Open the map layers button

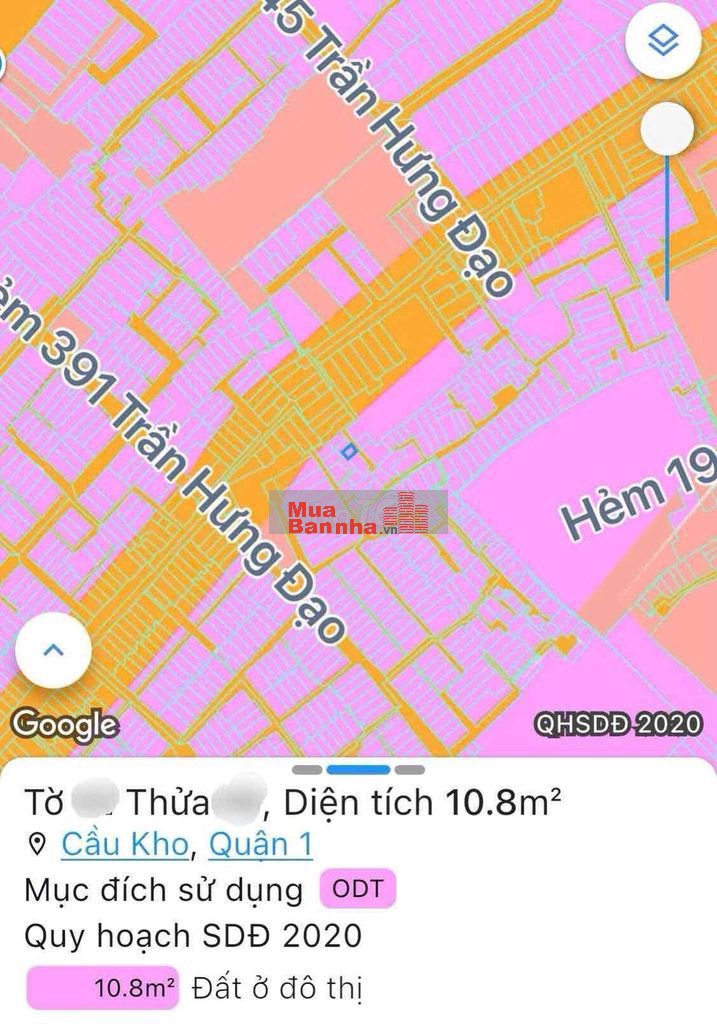[663, 41]
